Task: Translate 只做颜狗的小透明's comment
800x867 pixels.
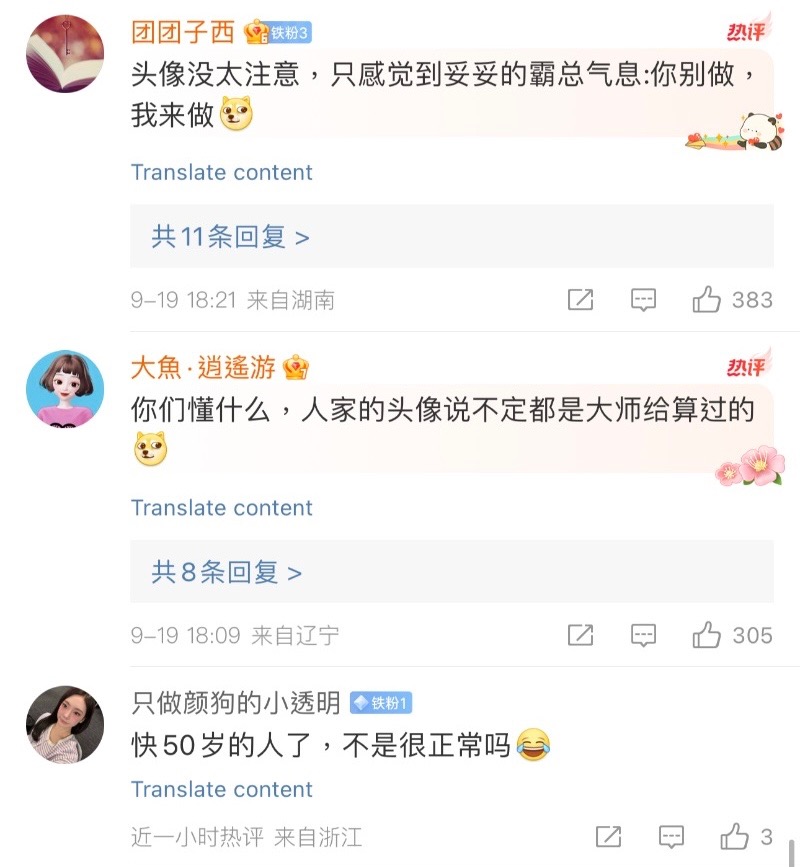Action: 221,789
